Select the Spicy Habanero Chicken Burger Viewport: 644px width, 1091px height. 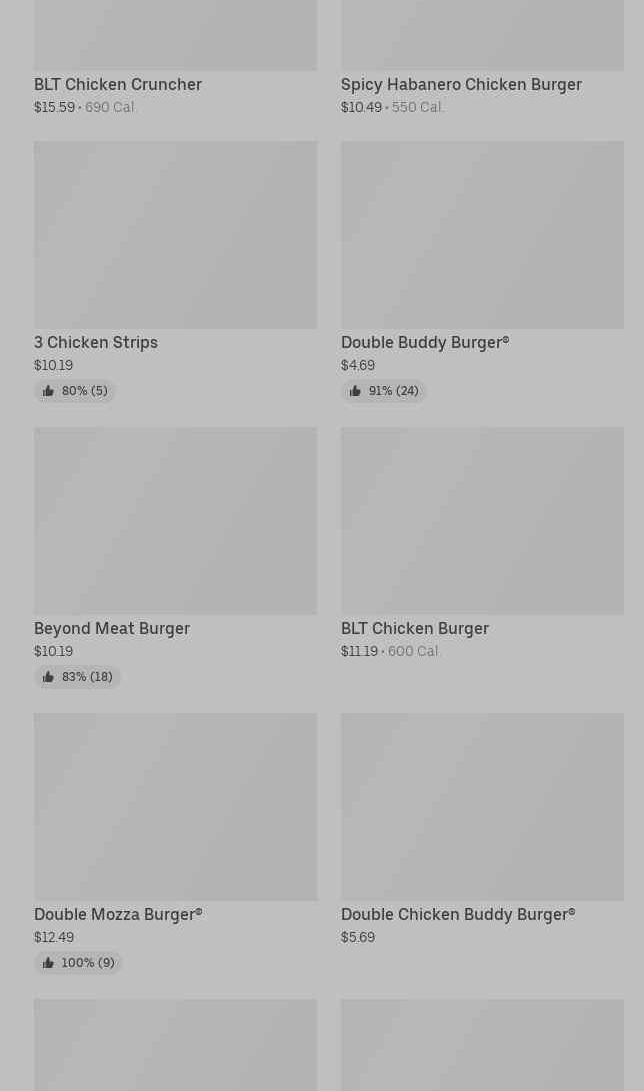[x=461, y=84]
